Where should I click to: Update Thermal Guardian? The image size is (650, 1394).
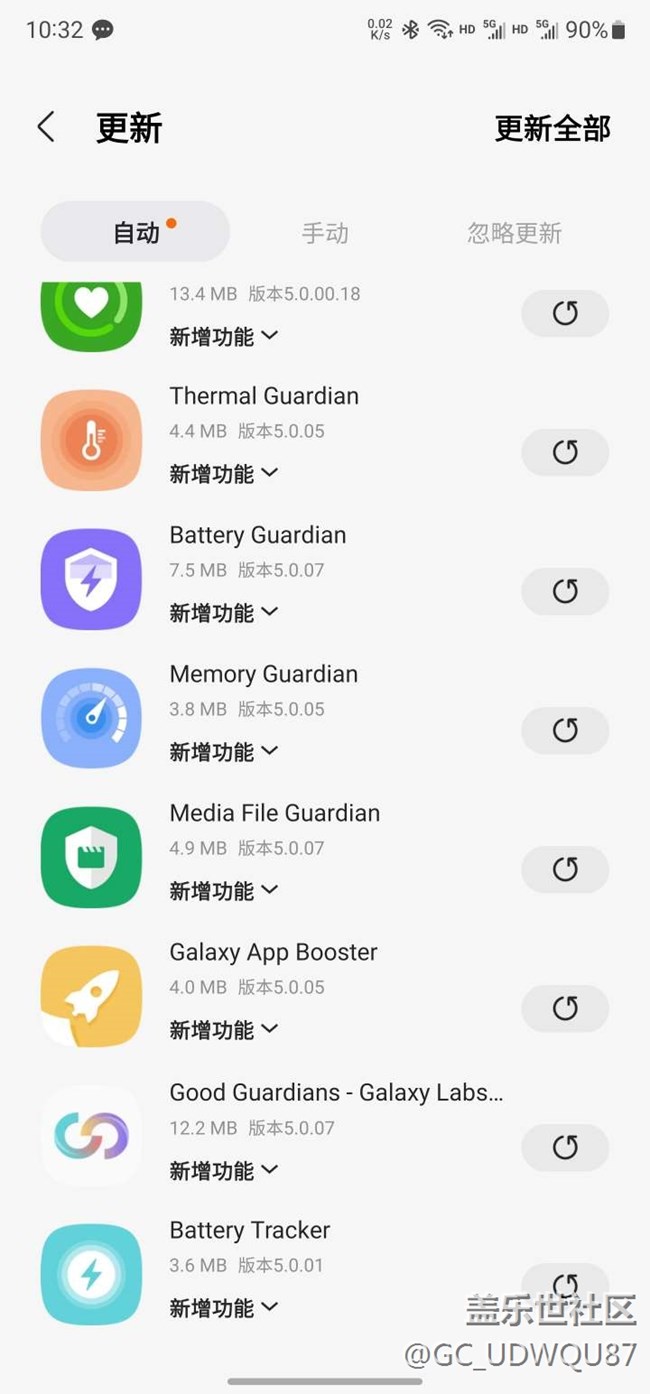(x=565, y=453)
